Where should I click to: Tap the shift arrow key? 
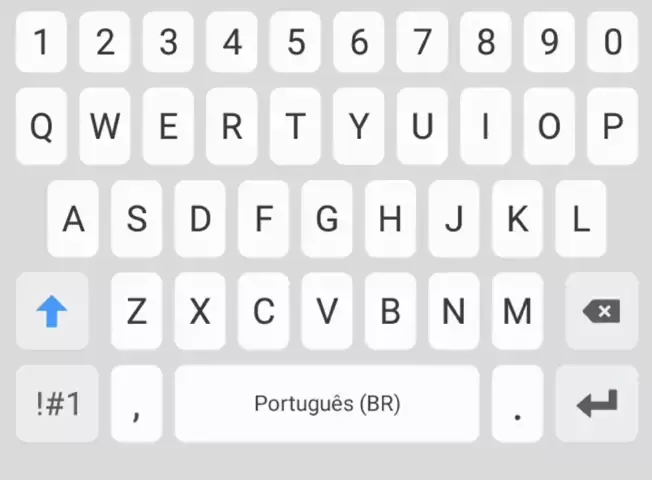coord(52,312)
